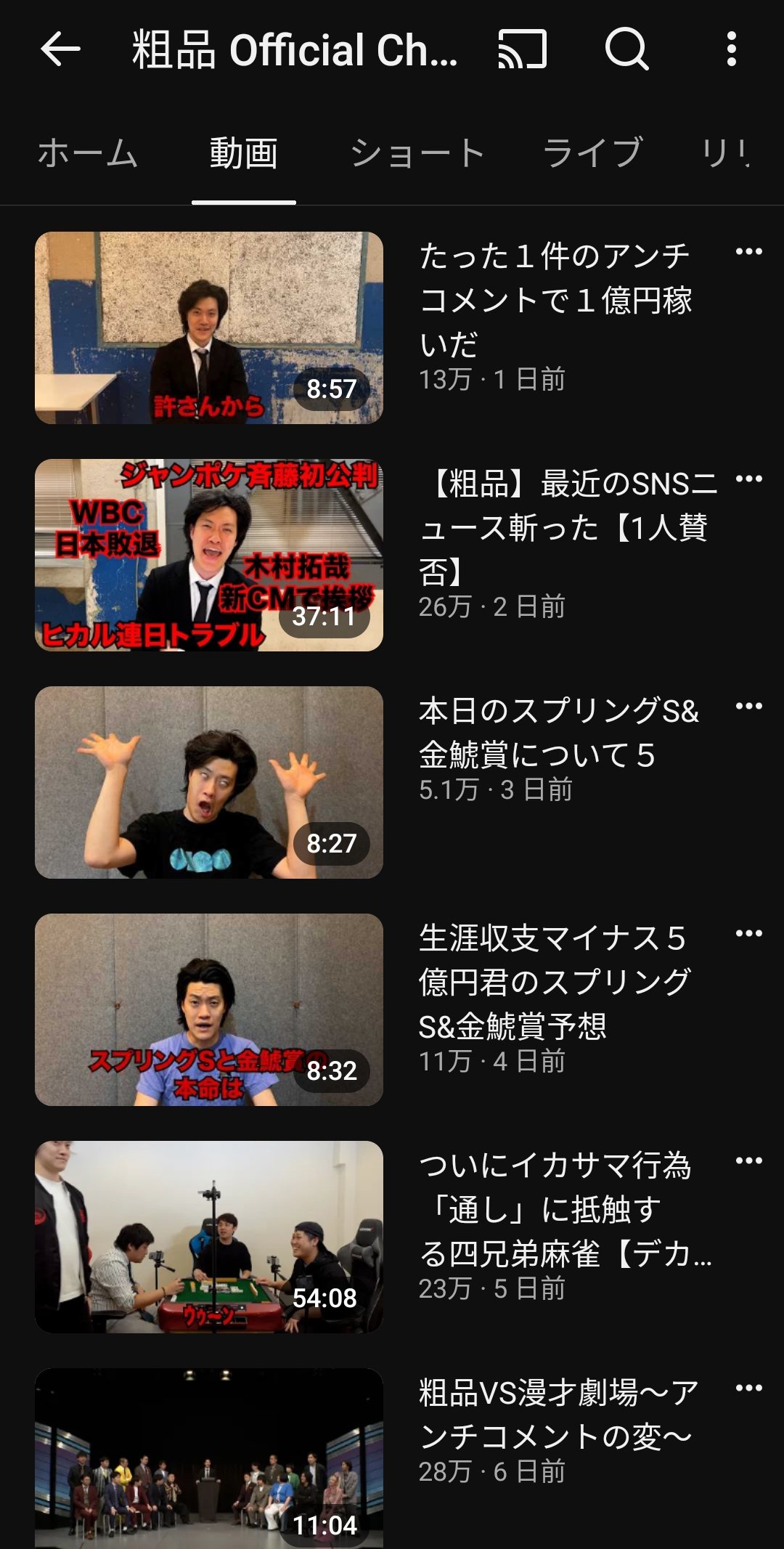The width and height of the screenshot is (784, 1549).
Task: Go back from the channel page
Action: tap(60, 49)
